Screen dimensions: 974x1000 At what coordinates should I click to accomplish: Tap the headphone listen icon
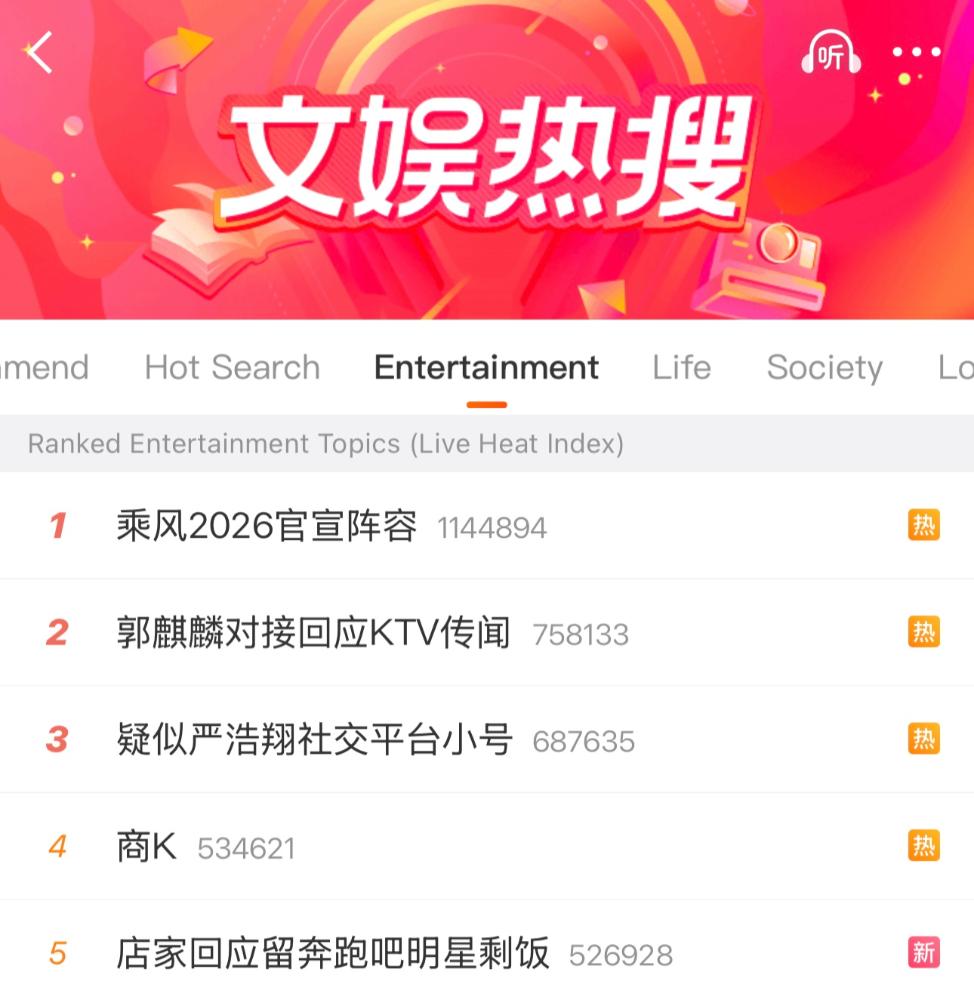point(831,54)
